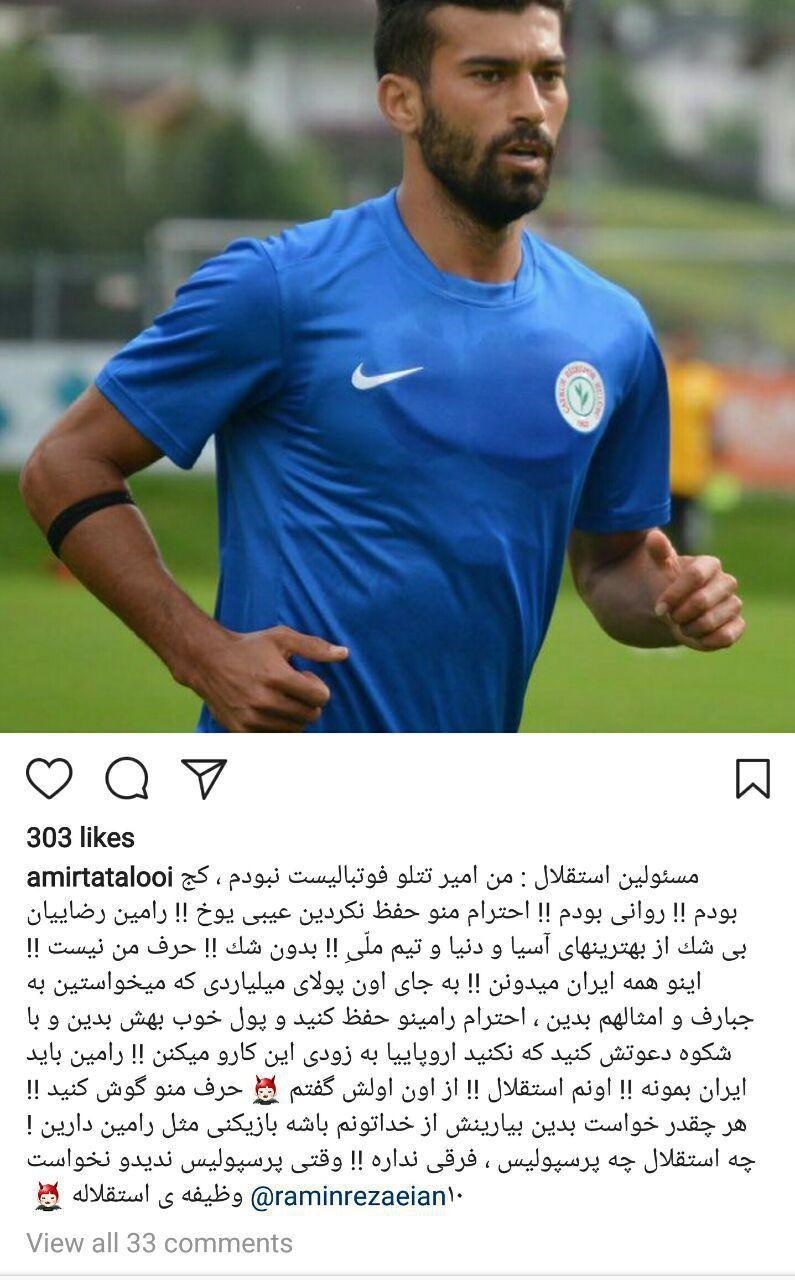See who gave the 303 likes

[x=80, y=837]
